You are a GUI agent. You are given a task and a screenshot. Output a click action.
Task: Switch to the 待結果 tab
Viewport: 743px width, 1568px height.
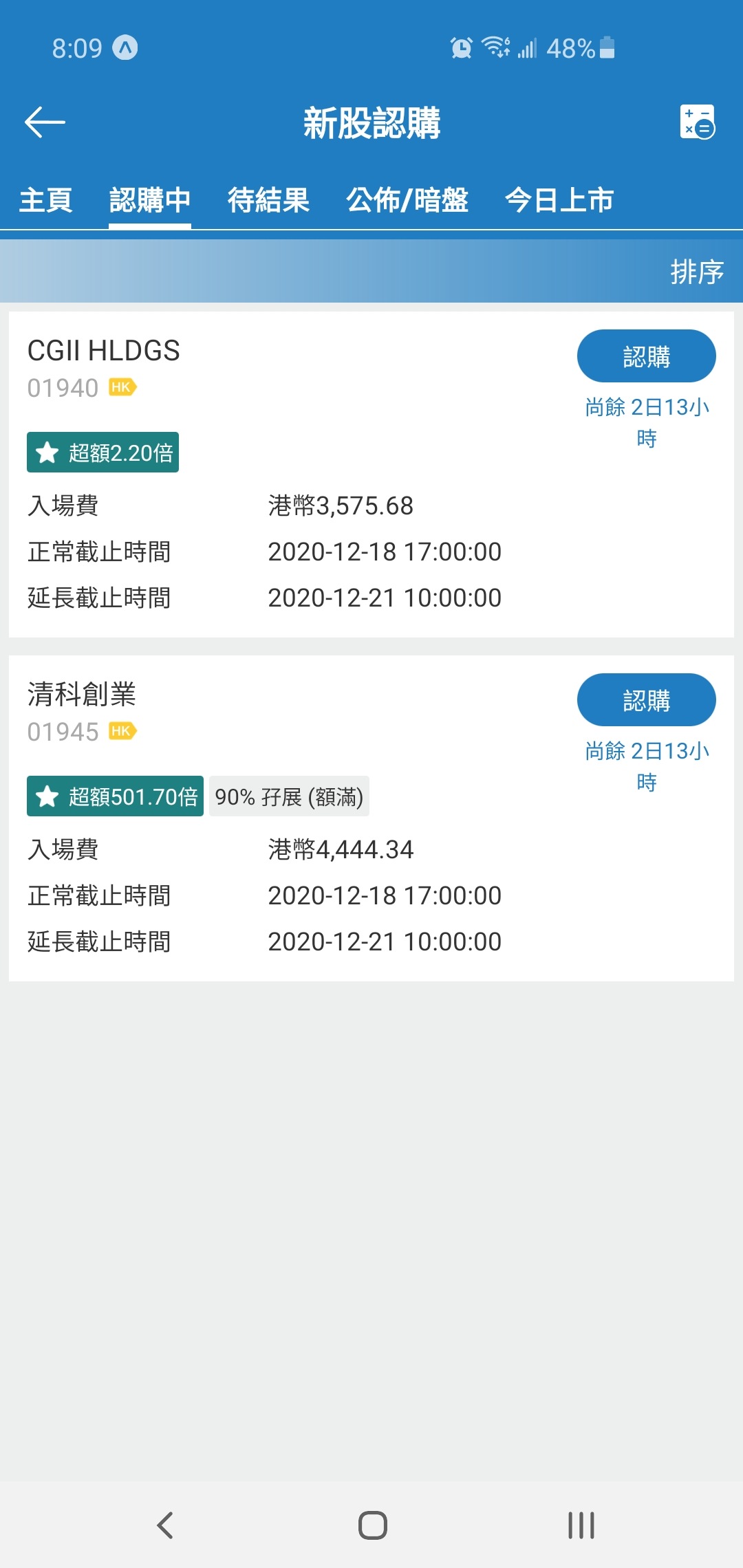click(268, 200)
